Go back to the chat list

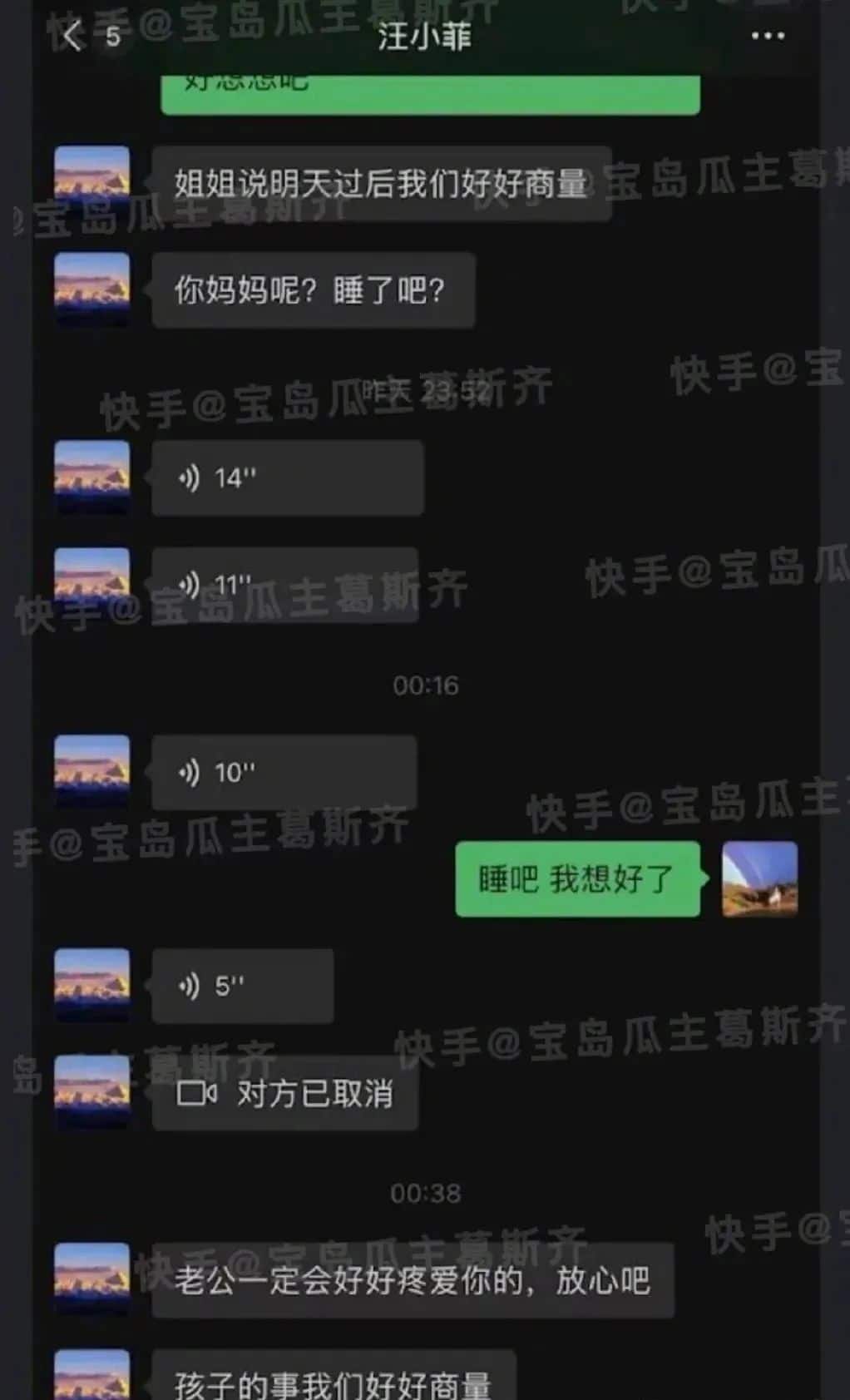(x=73, y=36)
